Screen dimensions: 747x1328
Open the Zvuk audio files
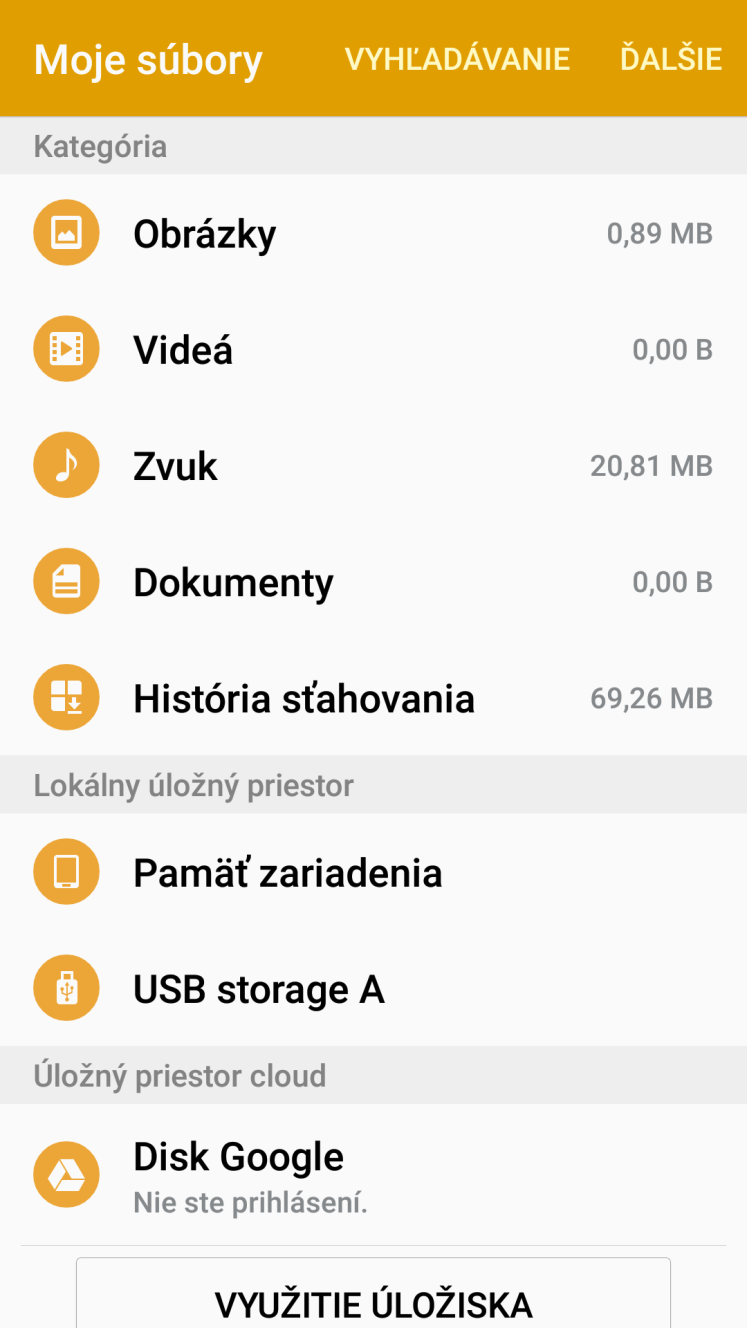373,465
